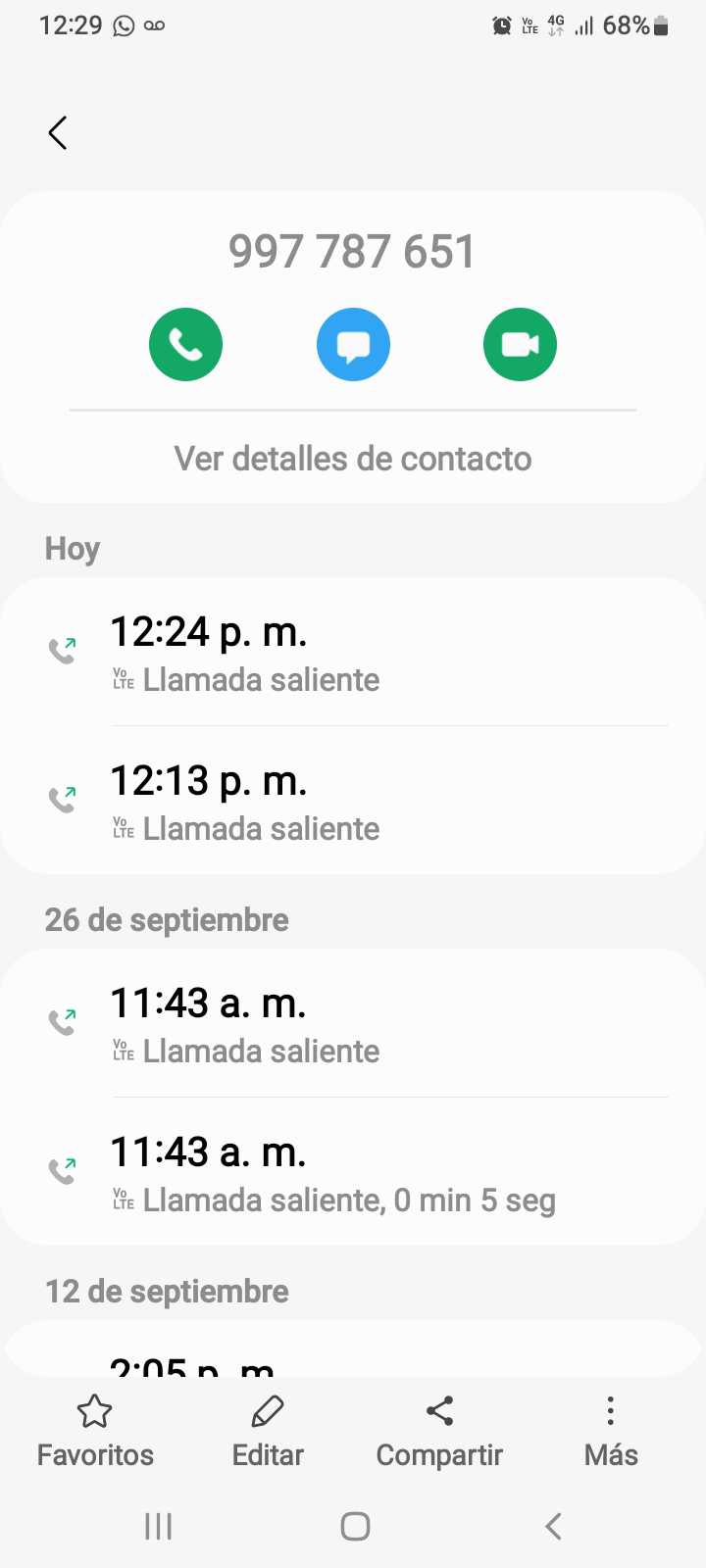Tap Editar to edit the contact
The height and width of the screenshot is (1568, 706).
click(x=268, y=1431)
